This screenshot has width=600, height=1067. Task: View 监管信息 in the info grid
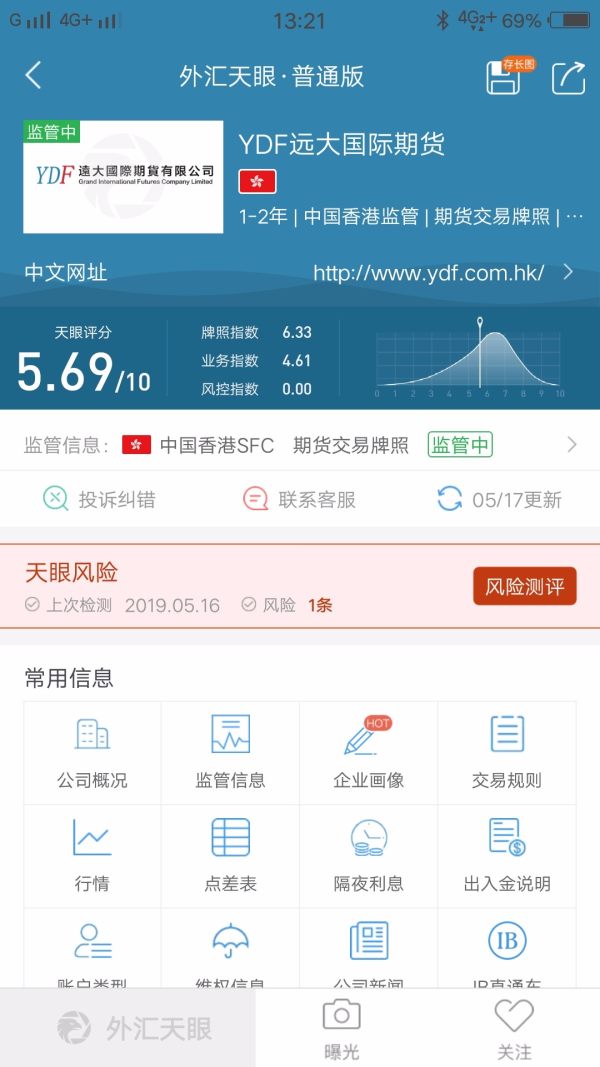click(230, 752)
